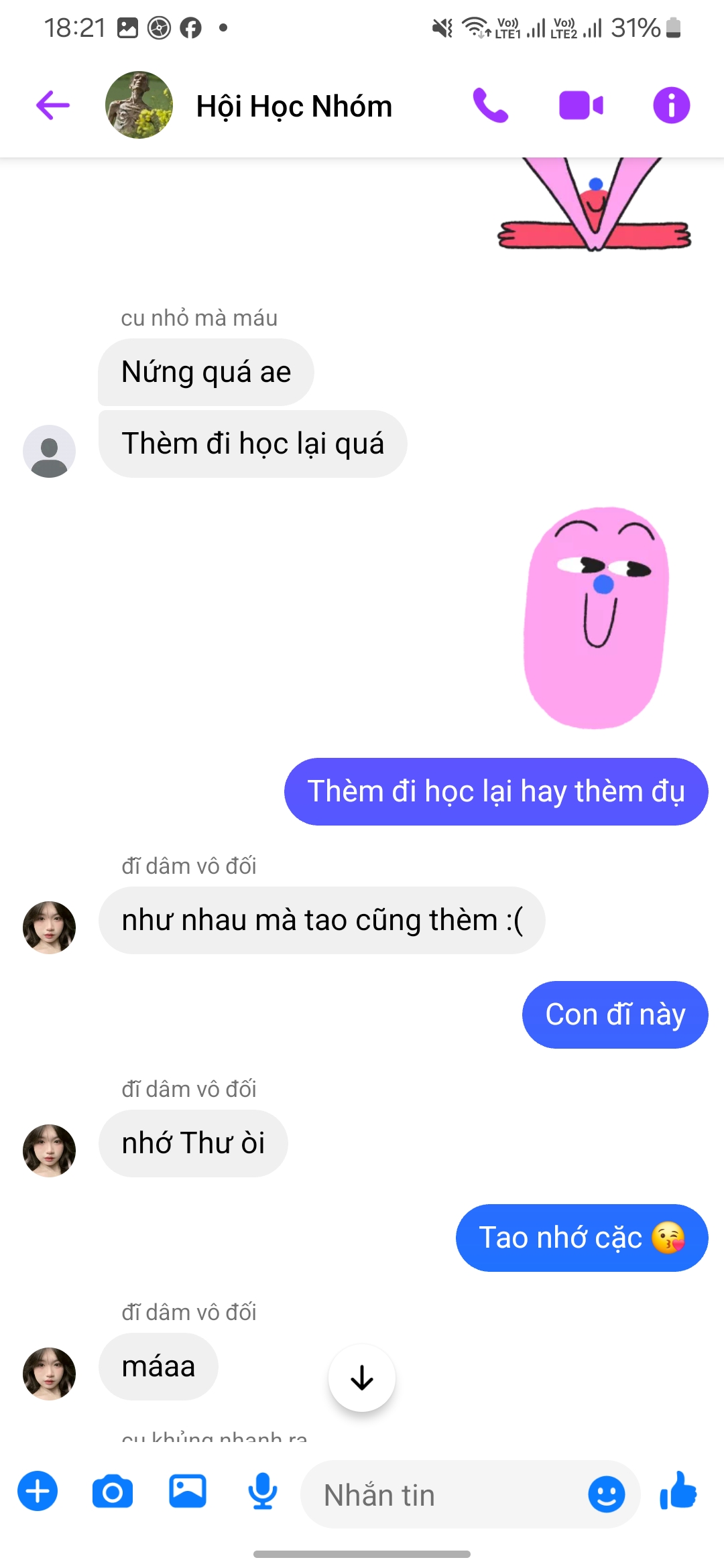
Task: Open Hội Học Nhóm group details
Action: (x=294, y=106)
